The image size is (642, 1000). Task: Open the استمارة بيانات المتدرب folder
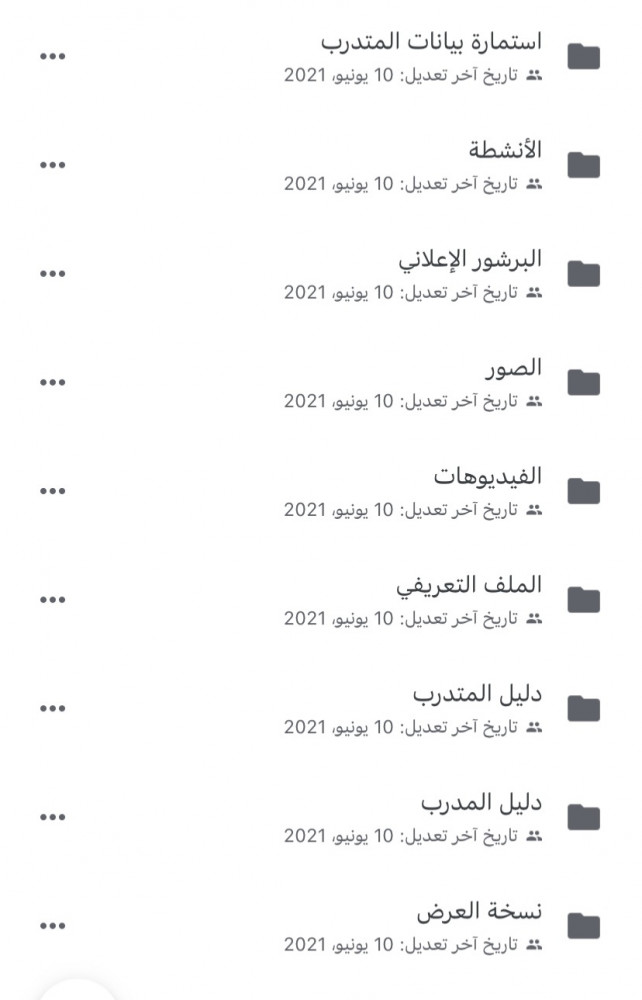[x=431, y=42]
